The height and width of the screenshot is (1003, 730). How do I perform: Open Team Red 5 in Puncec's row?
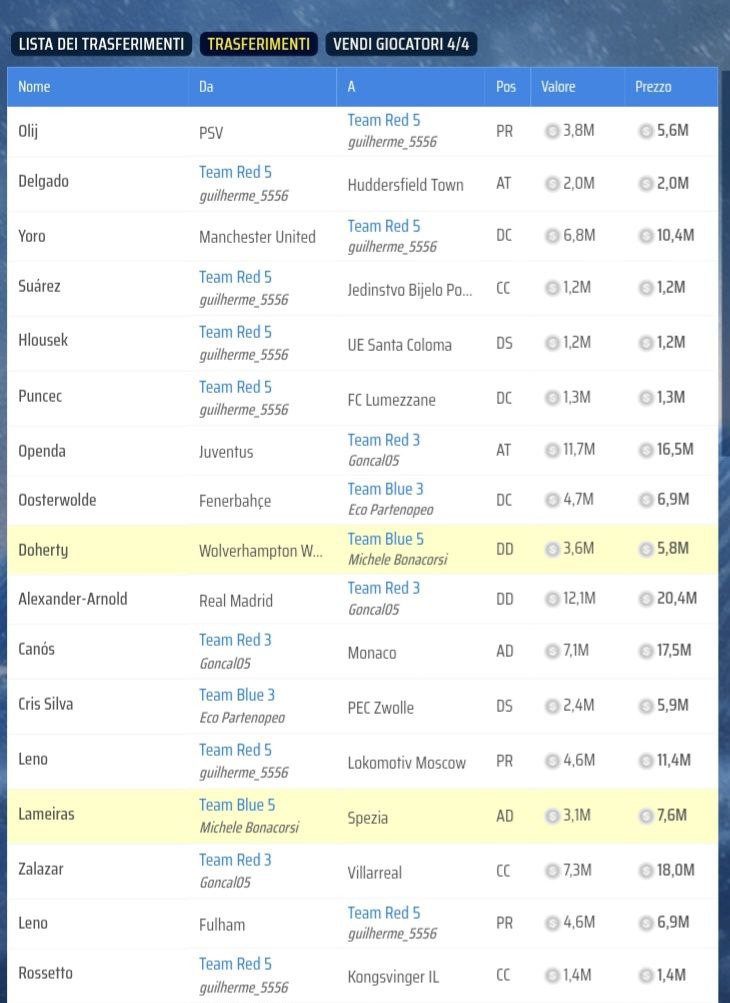tap(235, 387)
